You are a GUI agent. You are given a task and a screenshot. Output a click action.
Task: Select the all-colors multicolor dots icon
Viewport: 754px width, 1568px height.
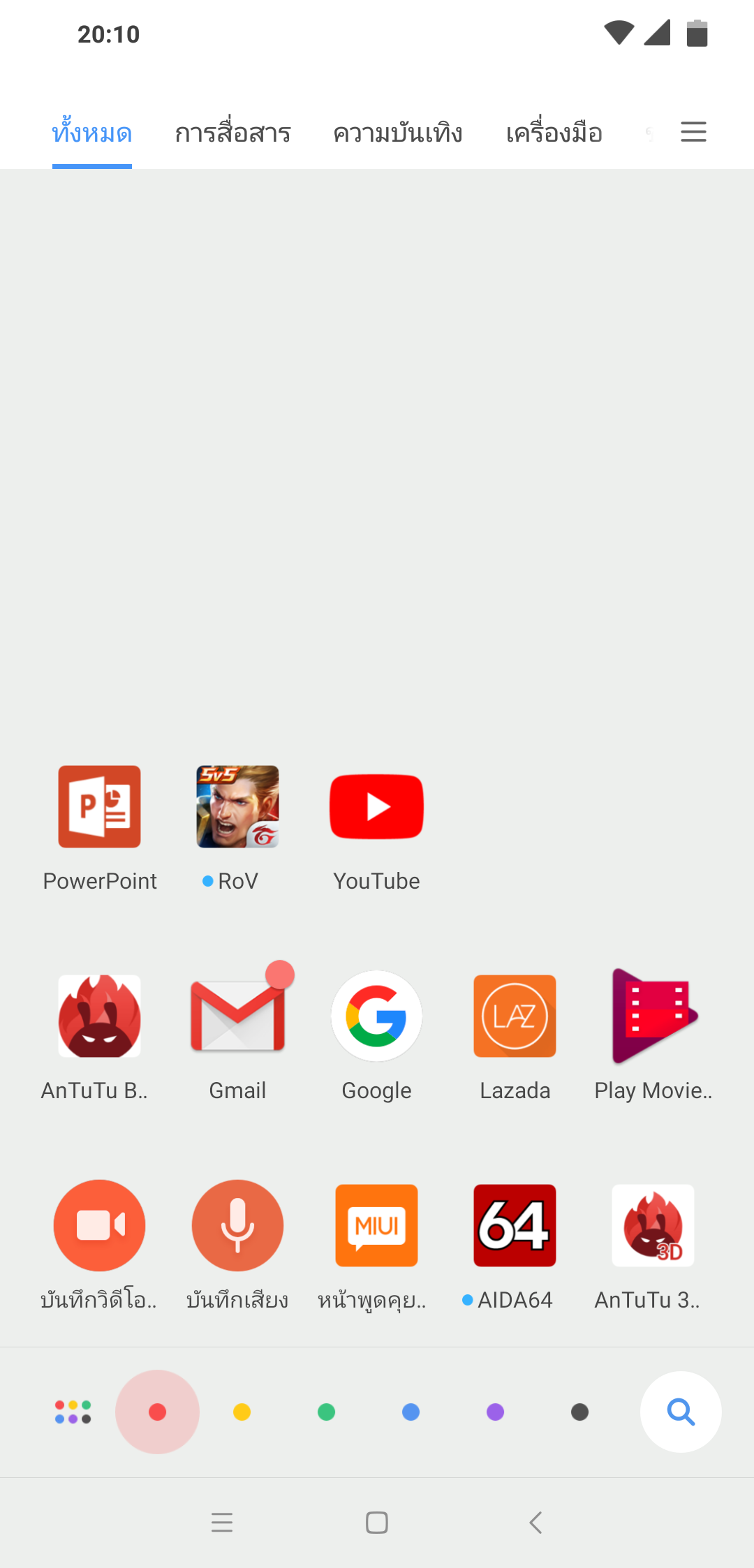point(73,1412)
